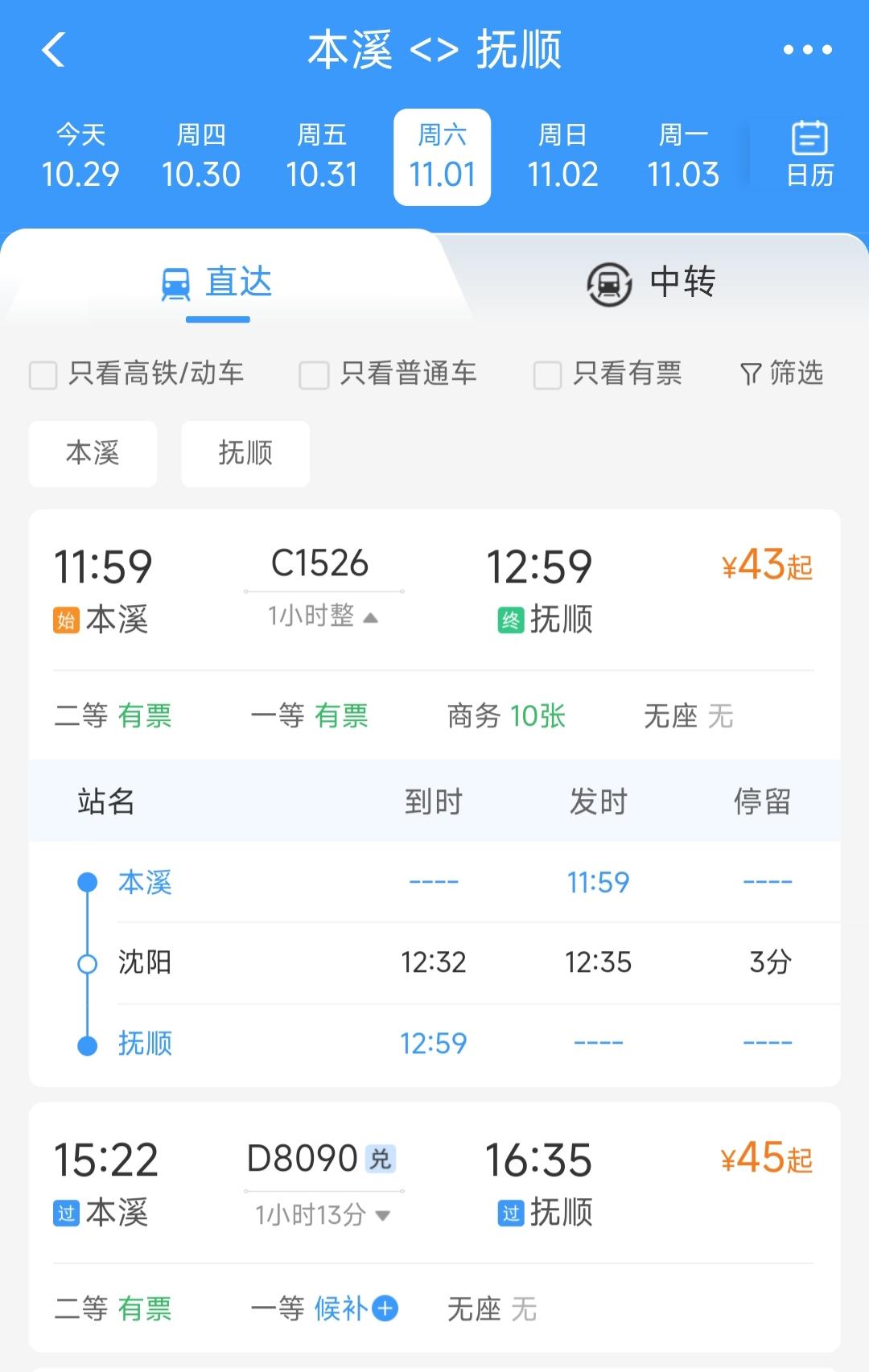Click the 始 origin badge under 11:59
Screen dimensions: 869x1372
tap(67, 620)
